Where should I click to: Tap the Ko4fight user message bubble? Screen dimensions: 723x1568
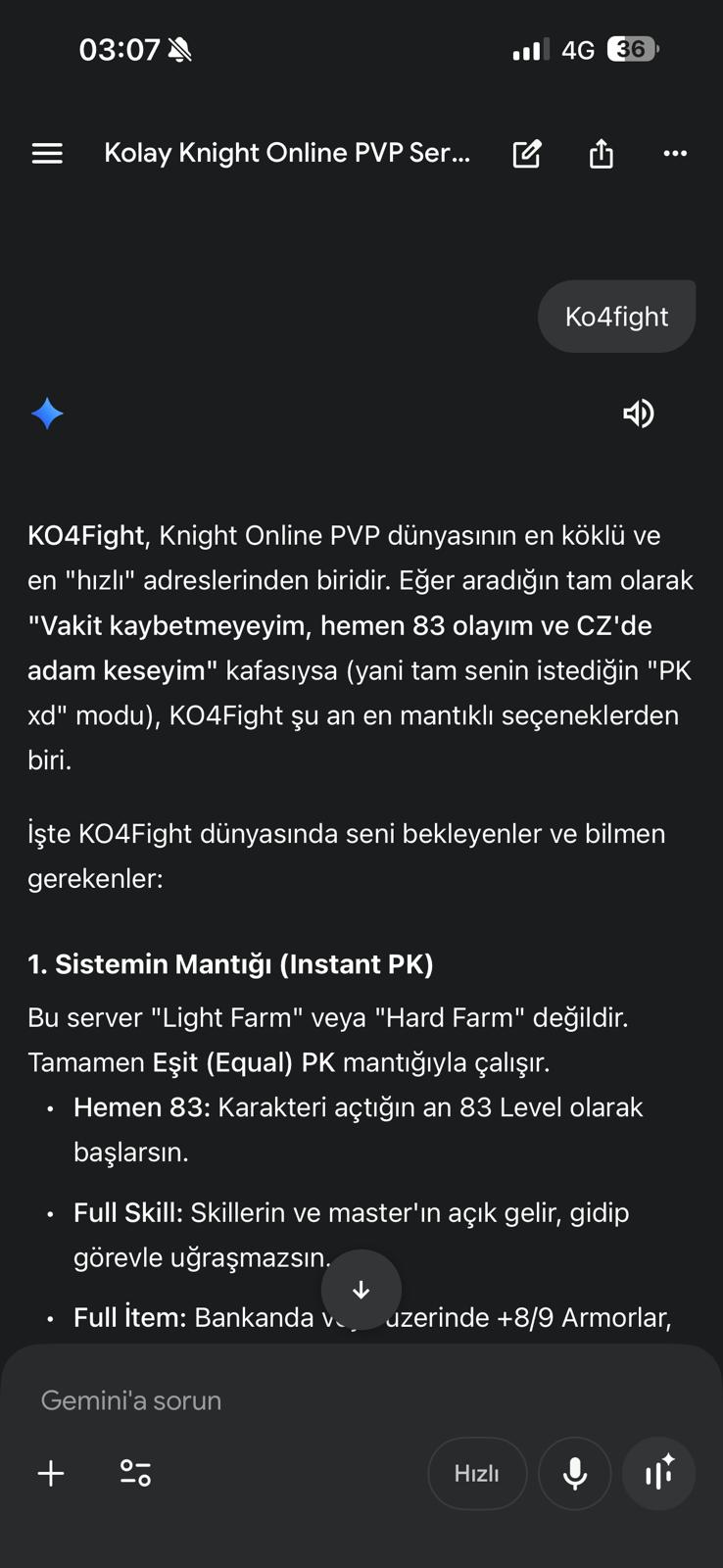click(617, 317)
